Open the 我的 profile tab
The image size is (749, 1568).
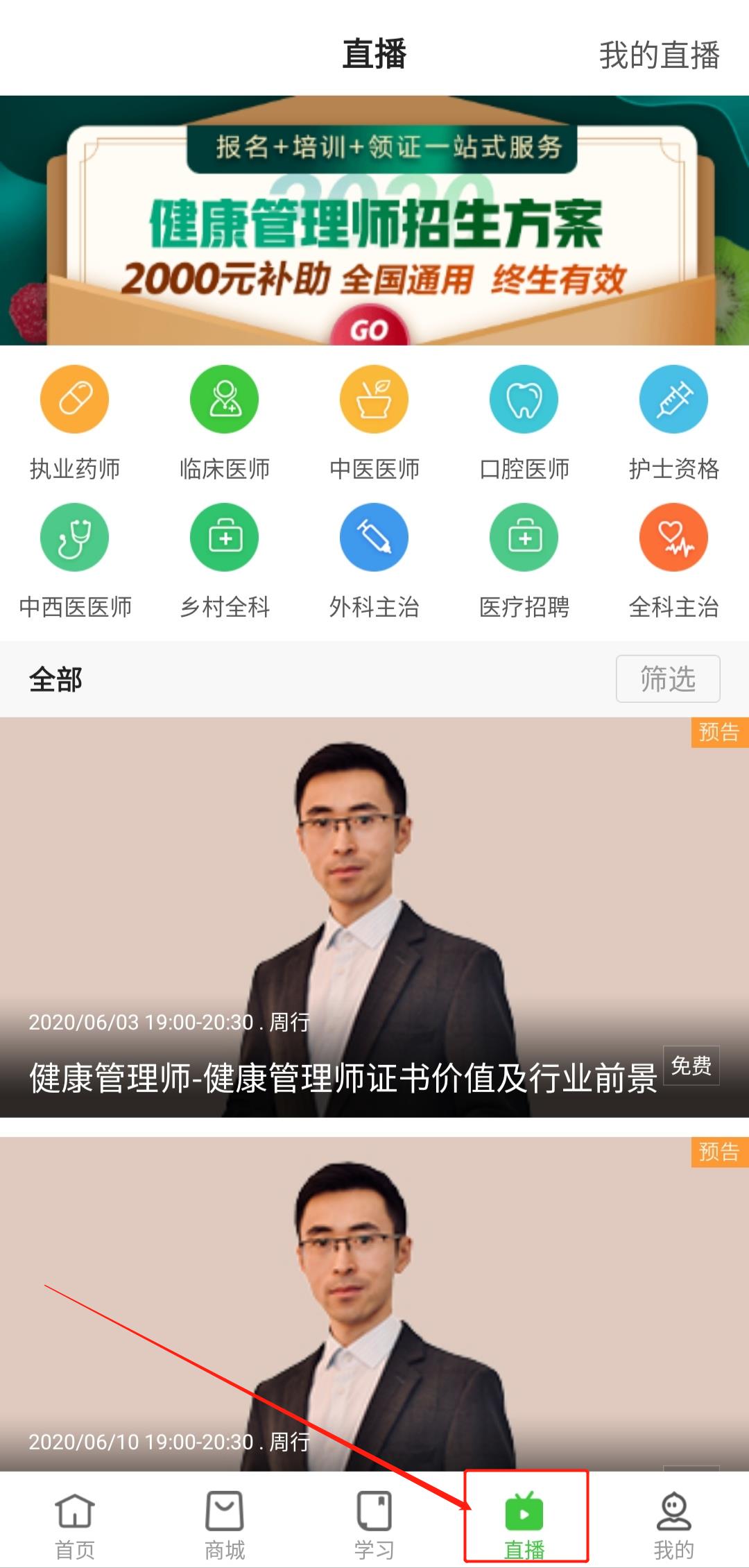pos(673,1524)
